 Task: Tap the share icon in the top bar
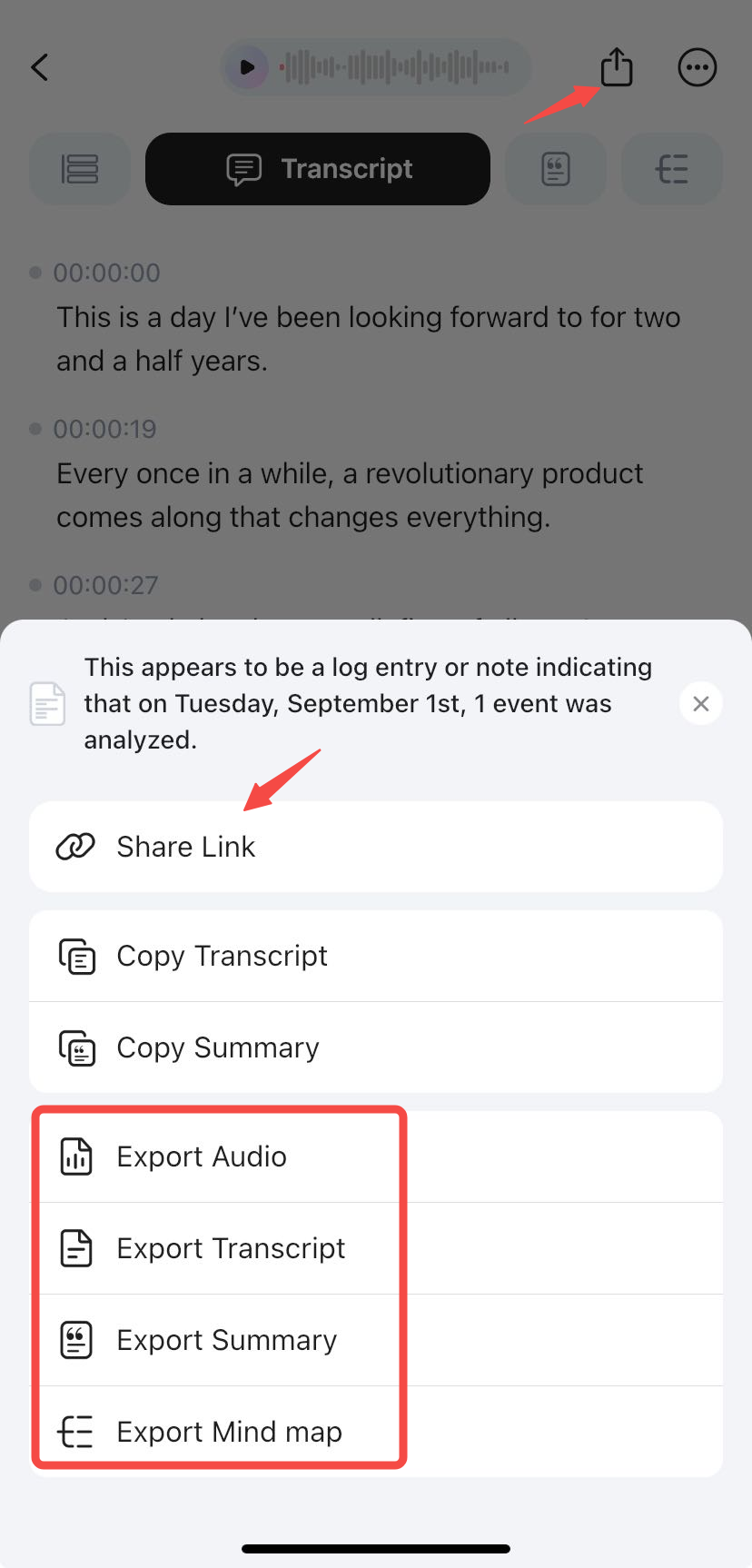[617, 67]
